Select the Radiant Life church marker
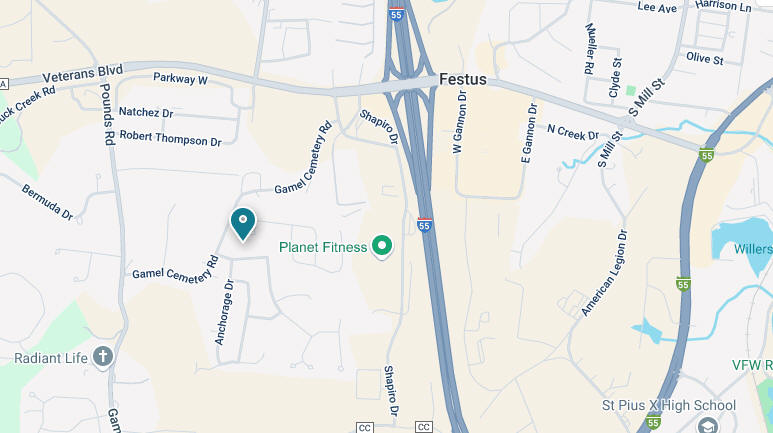This screenshot has width=773, height=433. coord(103,356)
